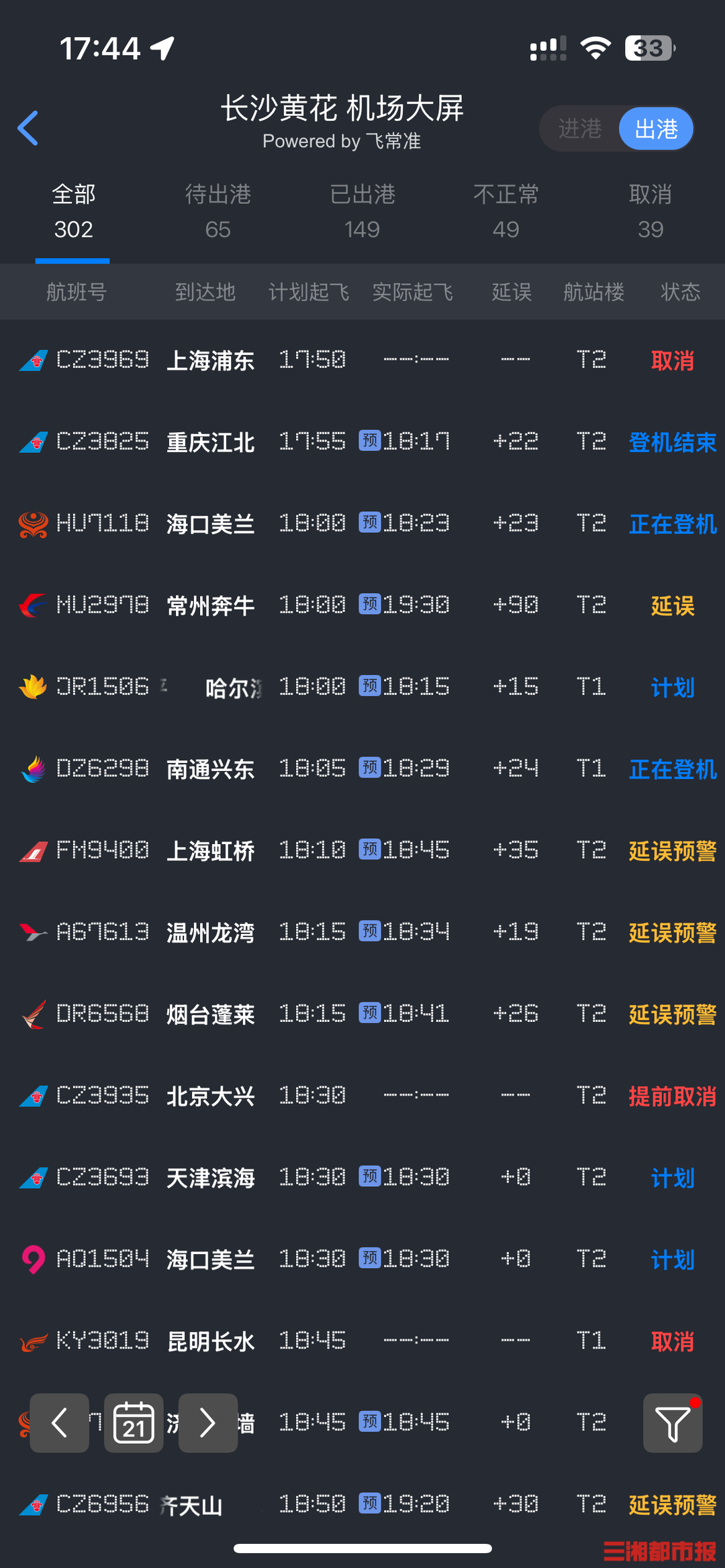This screenshot has width=725, height=1568.
Task: Open flight CZ3825 to 重庆江北
Action: tap(362, 442)
